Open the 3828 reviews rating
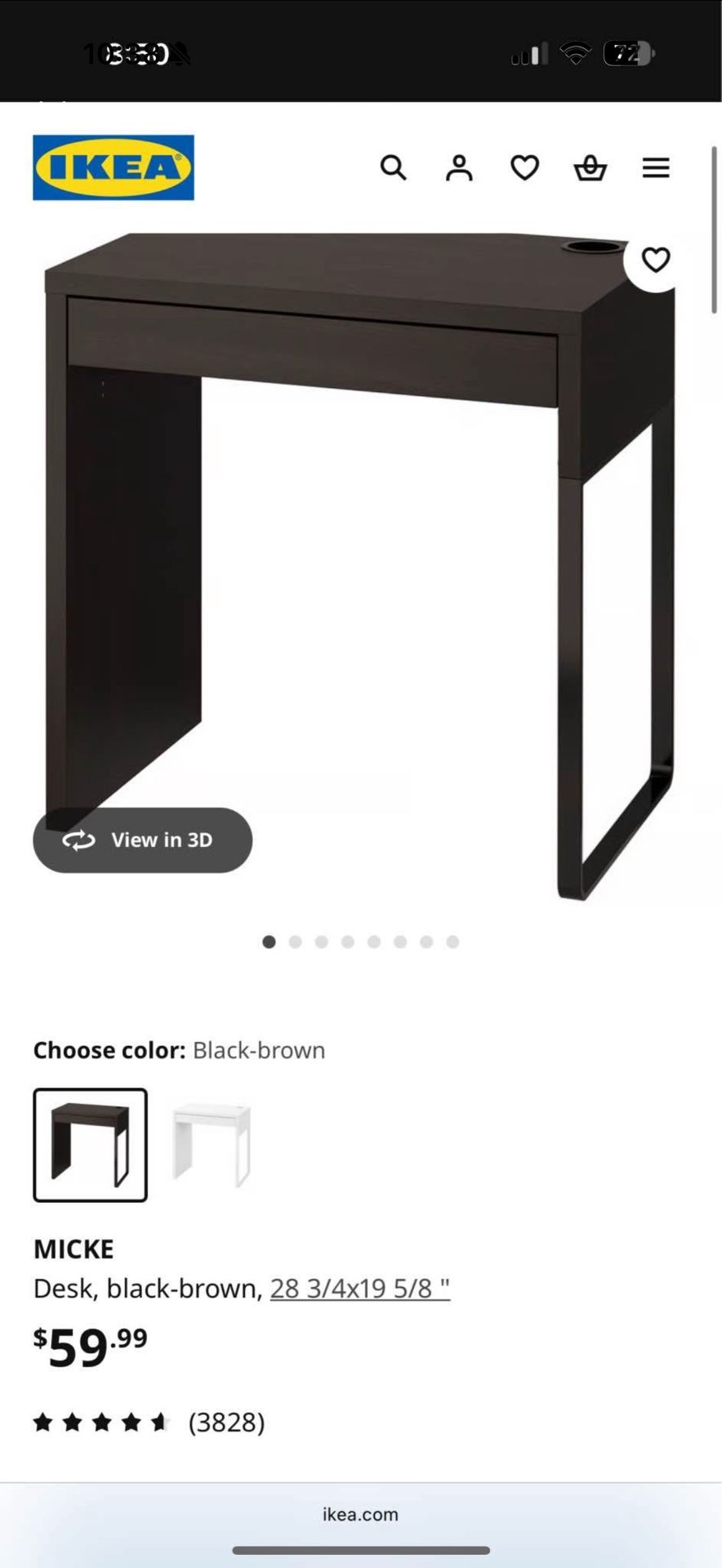The width and height of the screenshot is (722, 1568). [x=149, y=1423]
